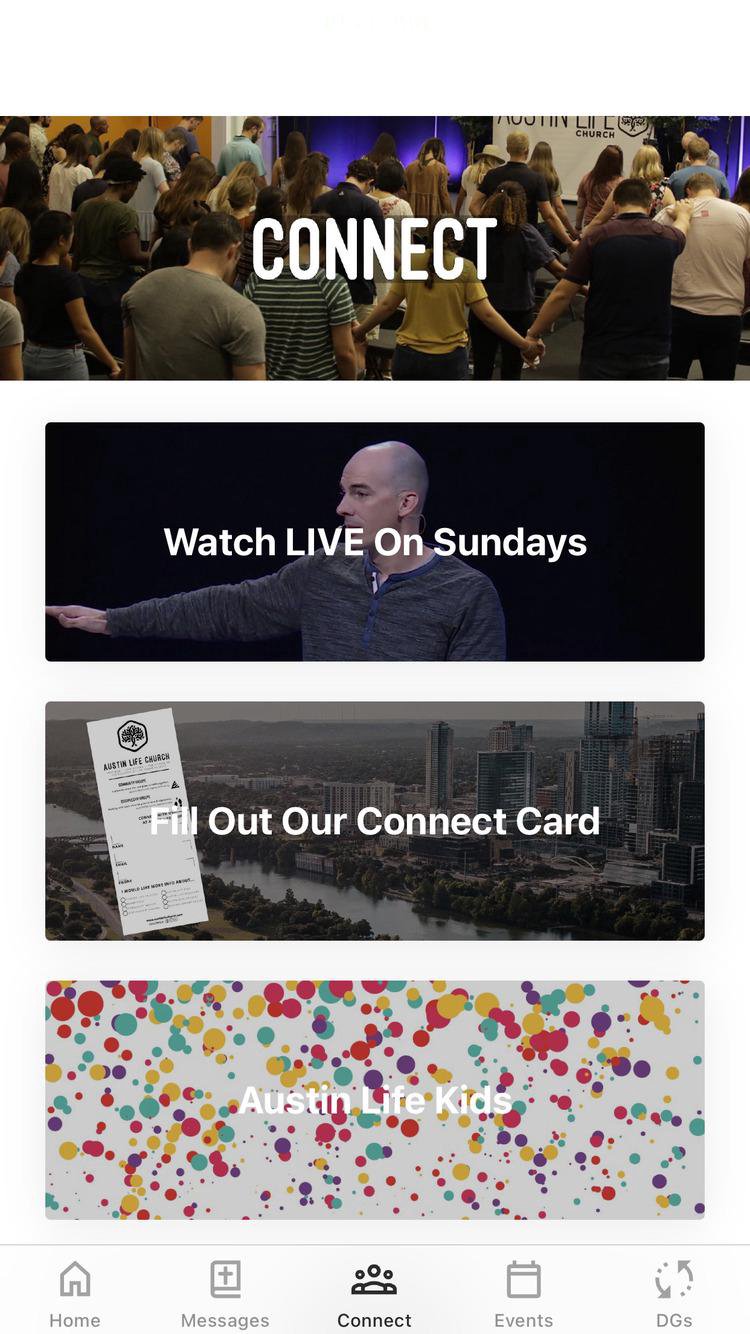Viewport: 750px width, 1334px height.
Task: Go to the Home tab
Action: (x=75, y=1294)
